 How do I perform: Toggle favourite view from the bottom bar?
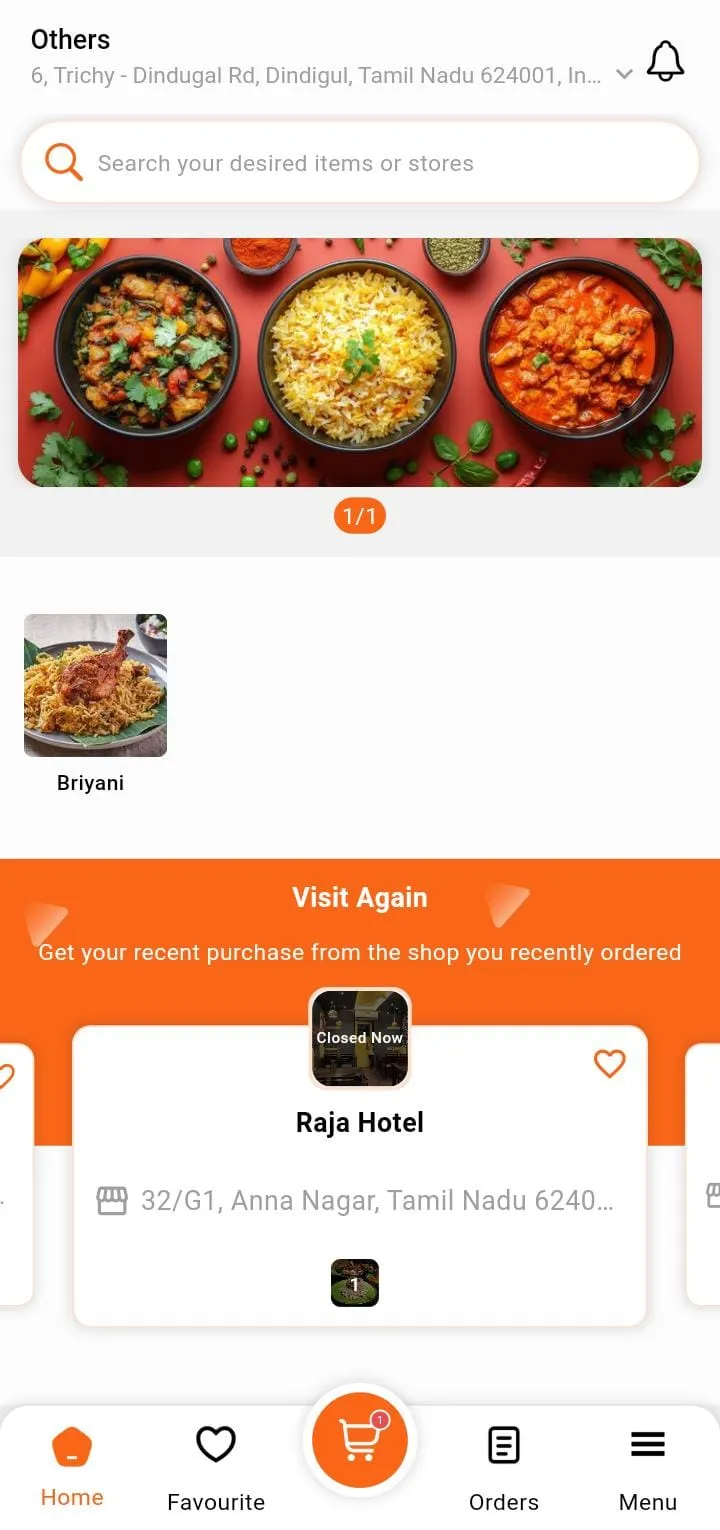(x=216, y=1465)
